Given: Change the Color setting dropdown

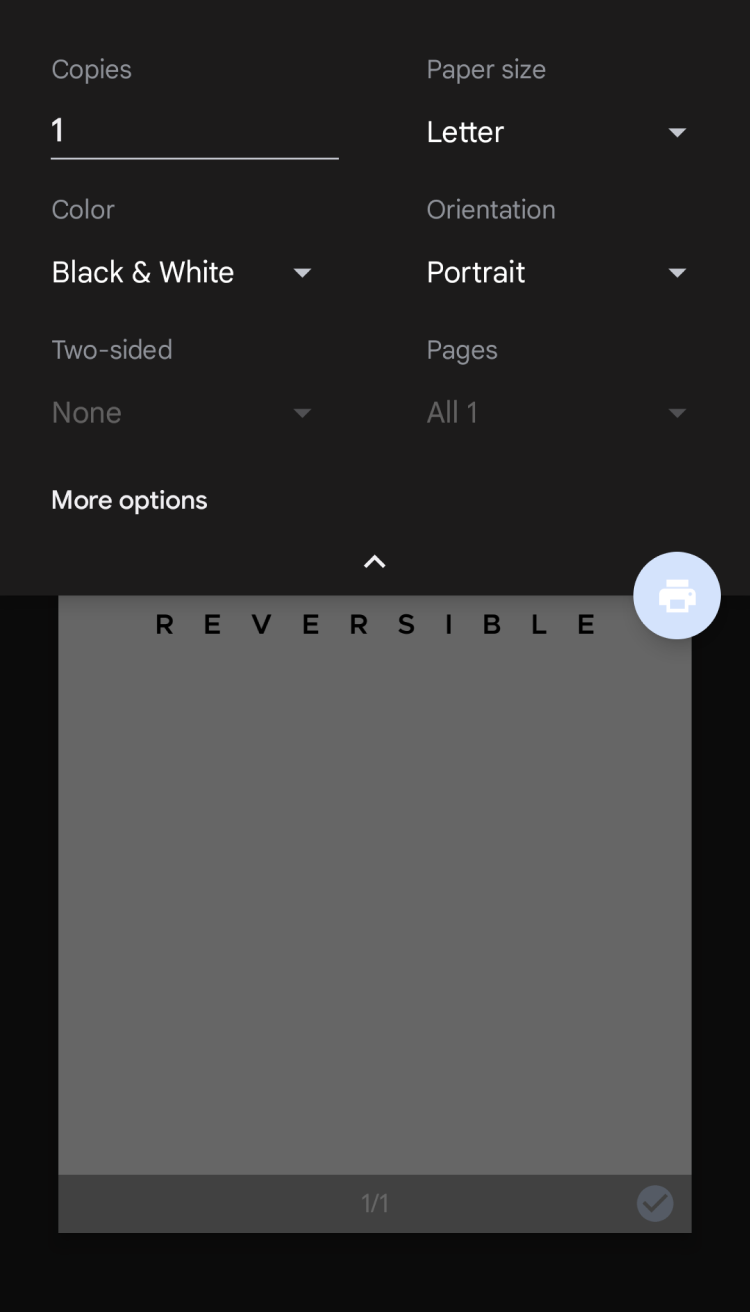Looking at the screenshot, I should pyautogui.click(x=181, y=272).
